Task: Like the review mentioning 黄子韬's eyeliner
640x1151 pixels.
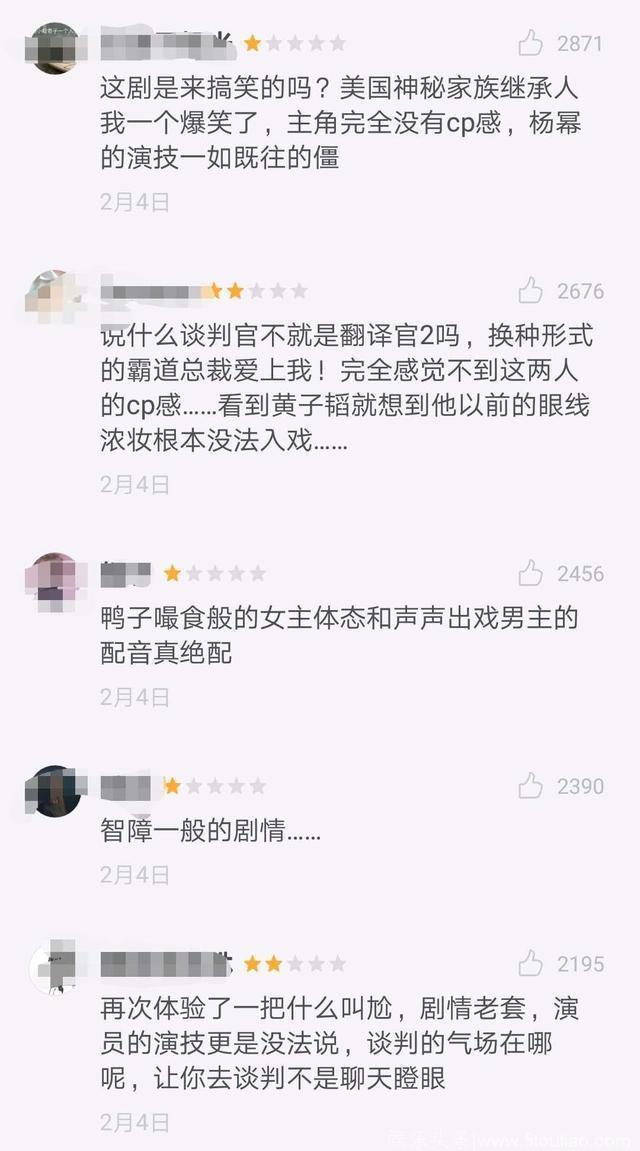Action: 531,291
